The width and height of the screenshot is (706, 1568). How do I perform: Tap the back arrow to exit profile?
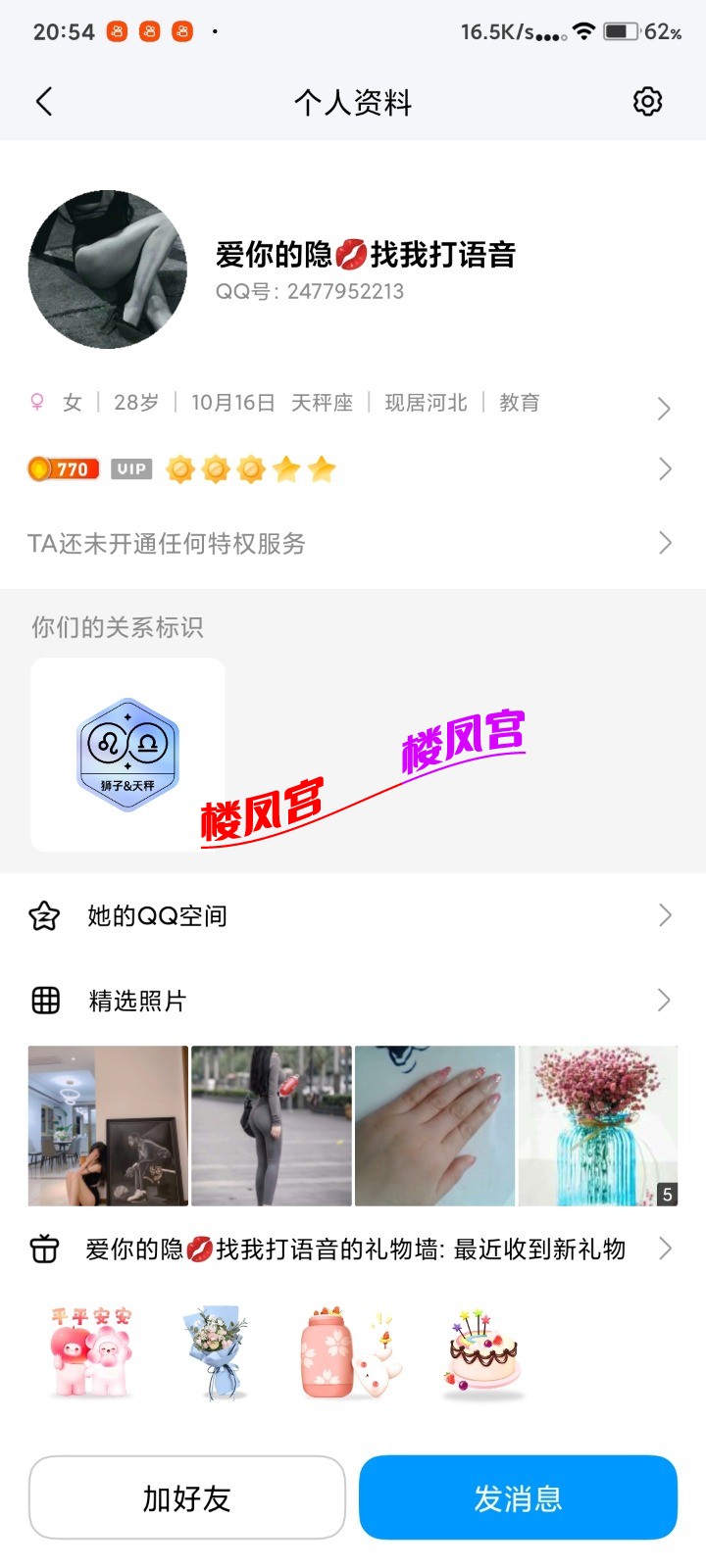(x=44, y=101)
